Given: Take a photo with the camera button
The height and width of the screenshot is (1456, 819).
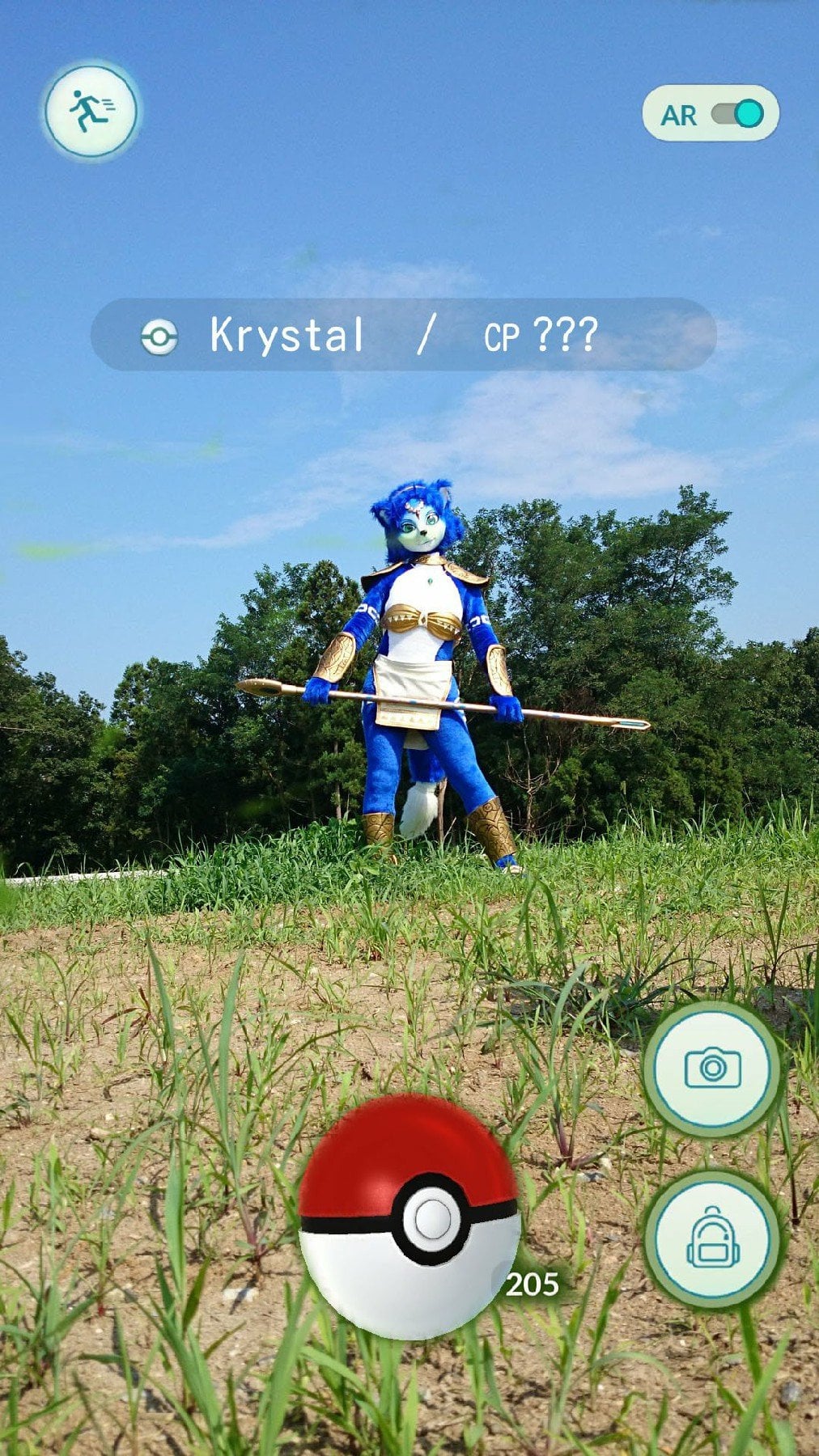Looking at the screenshot, I should [x=712, y=1068].
